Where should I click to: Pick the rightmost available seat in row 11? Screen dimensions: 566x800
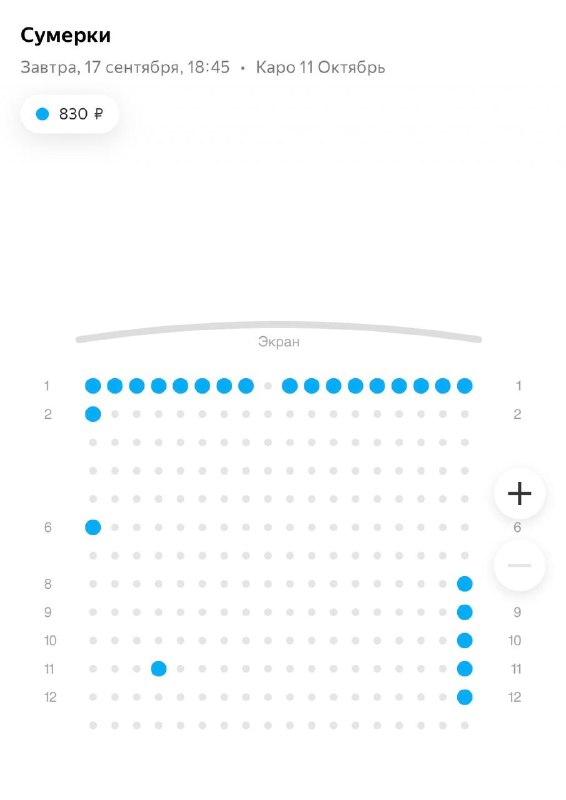click(464, 668)
